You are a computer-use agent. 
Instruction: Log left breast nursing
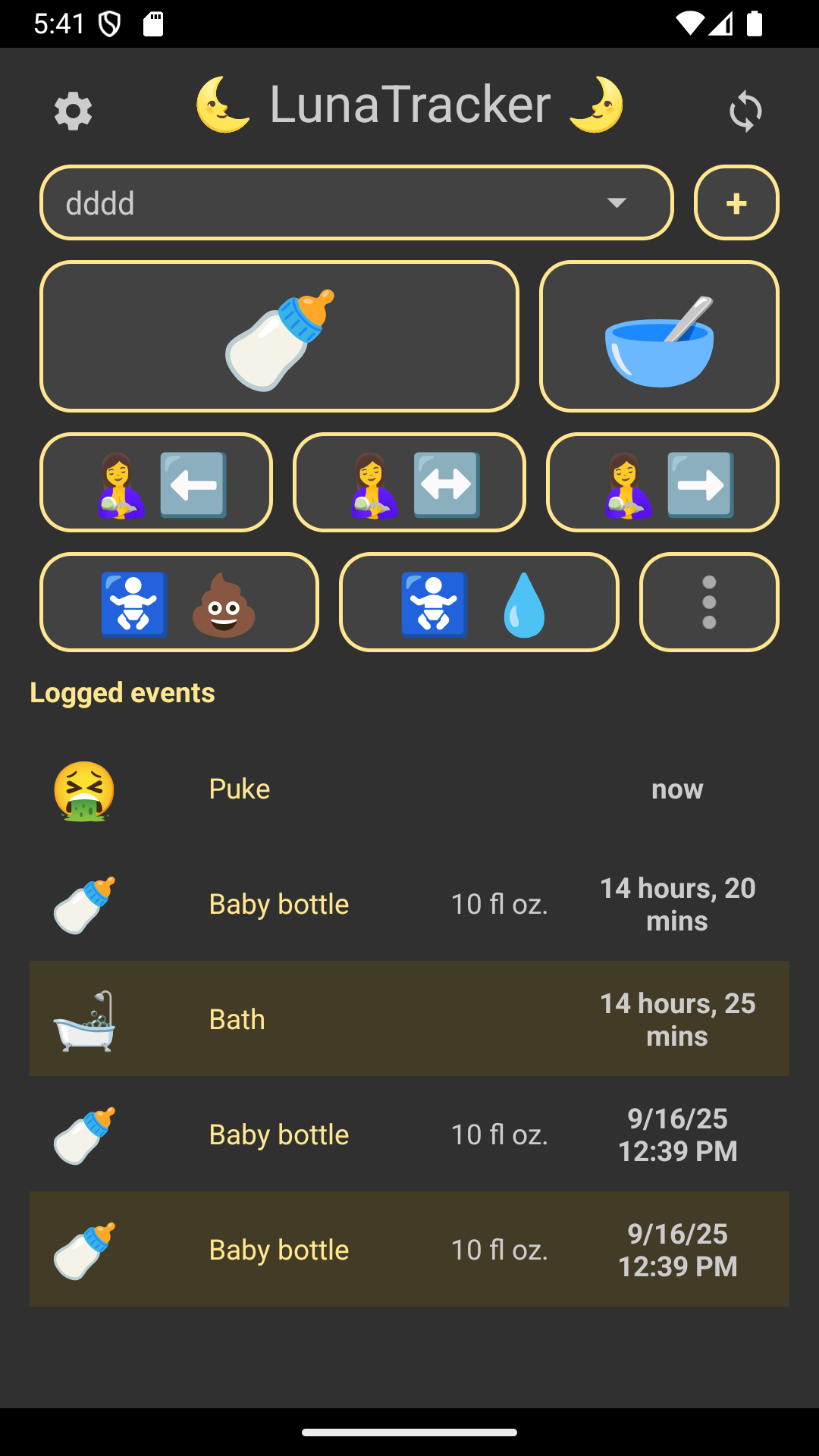[156, 482]
